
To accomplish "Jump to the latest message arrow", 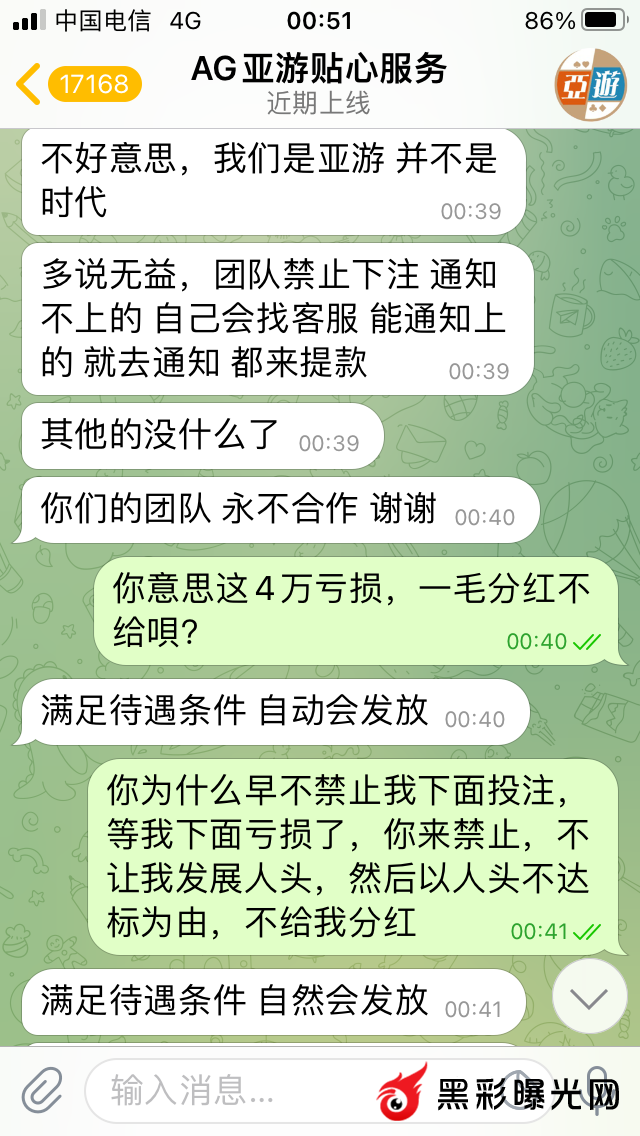I will (589, 996).
